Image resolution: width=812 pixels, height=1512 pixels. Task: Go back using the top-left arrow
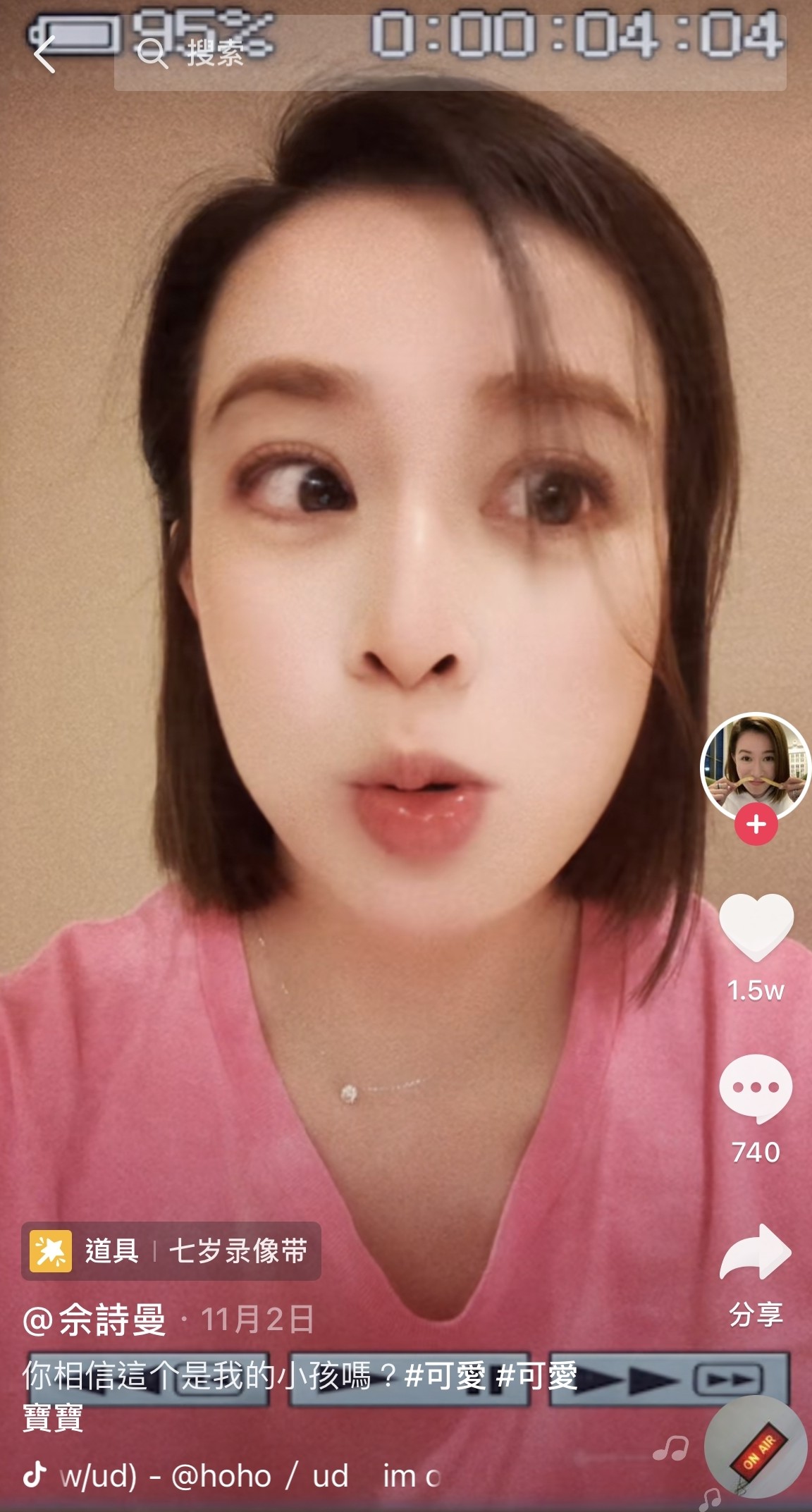click(x=44, y=54)
